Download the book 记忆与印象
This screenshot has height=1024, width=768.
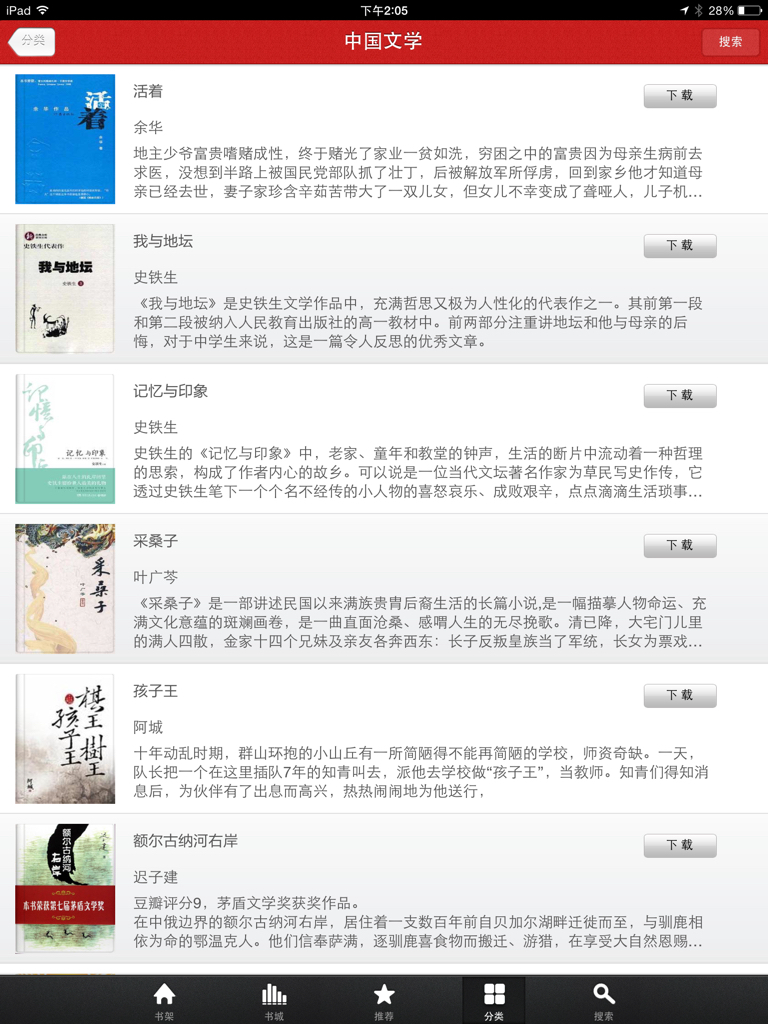coord(679,396)
